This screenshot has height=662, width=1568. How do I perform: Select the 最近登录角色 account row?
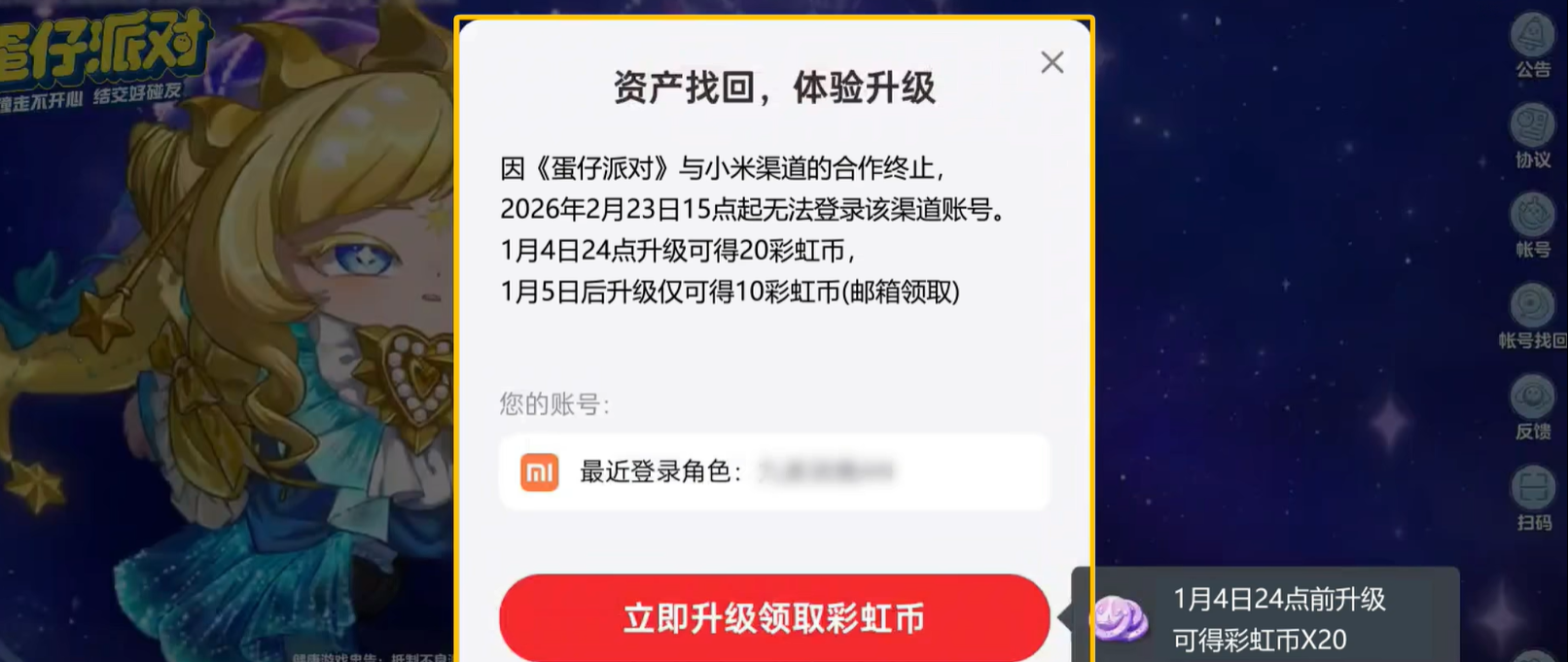coord(773,472)
